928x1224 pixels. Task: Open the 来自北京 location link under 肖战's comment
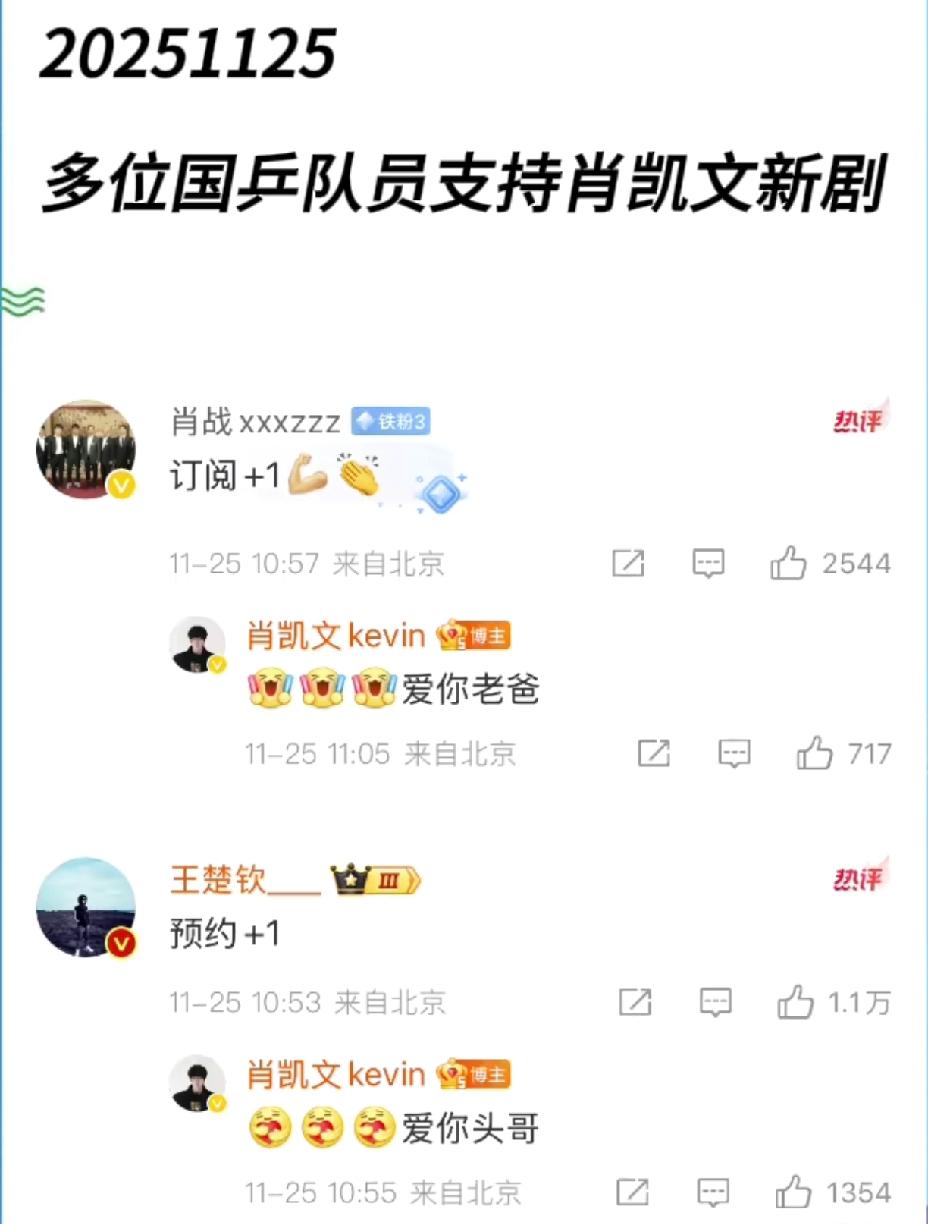click(392, 563)
